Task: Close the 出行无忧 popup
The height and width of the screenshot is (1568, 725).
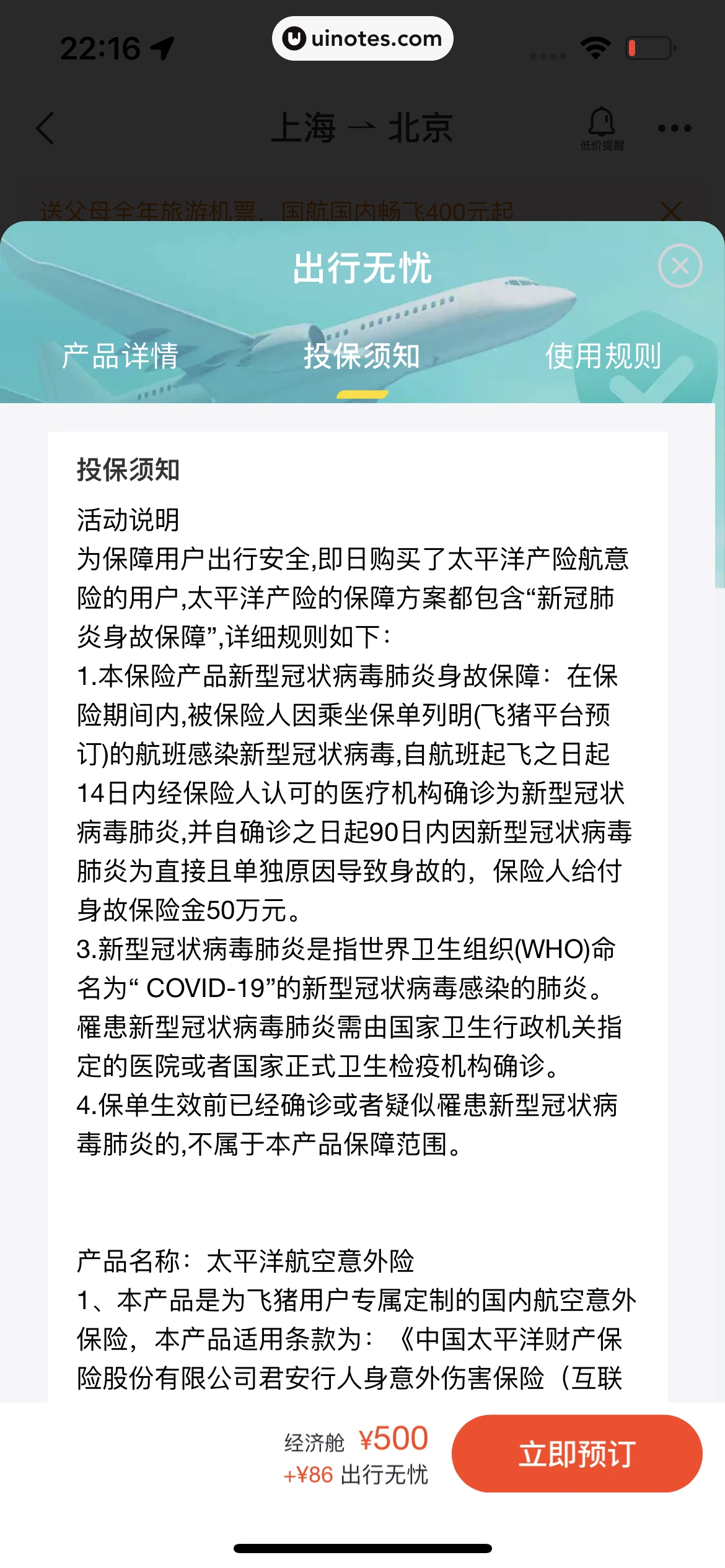Action: coord(680,266)
